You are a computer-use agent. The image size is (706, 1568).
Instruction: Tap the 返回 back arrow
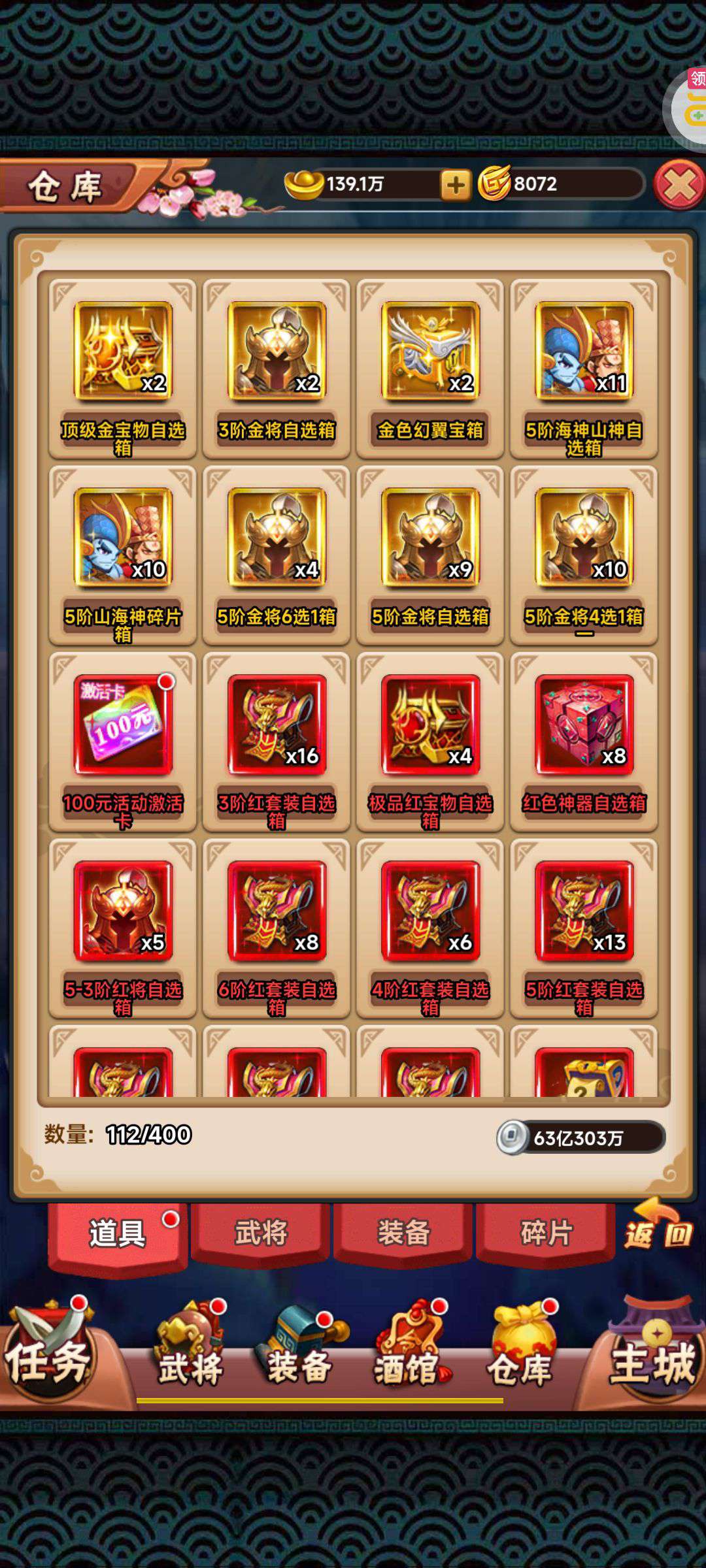pyautogui.click(x=659, y=1225)
